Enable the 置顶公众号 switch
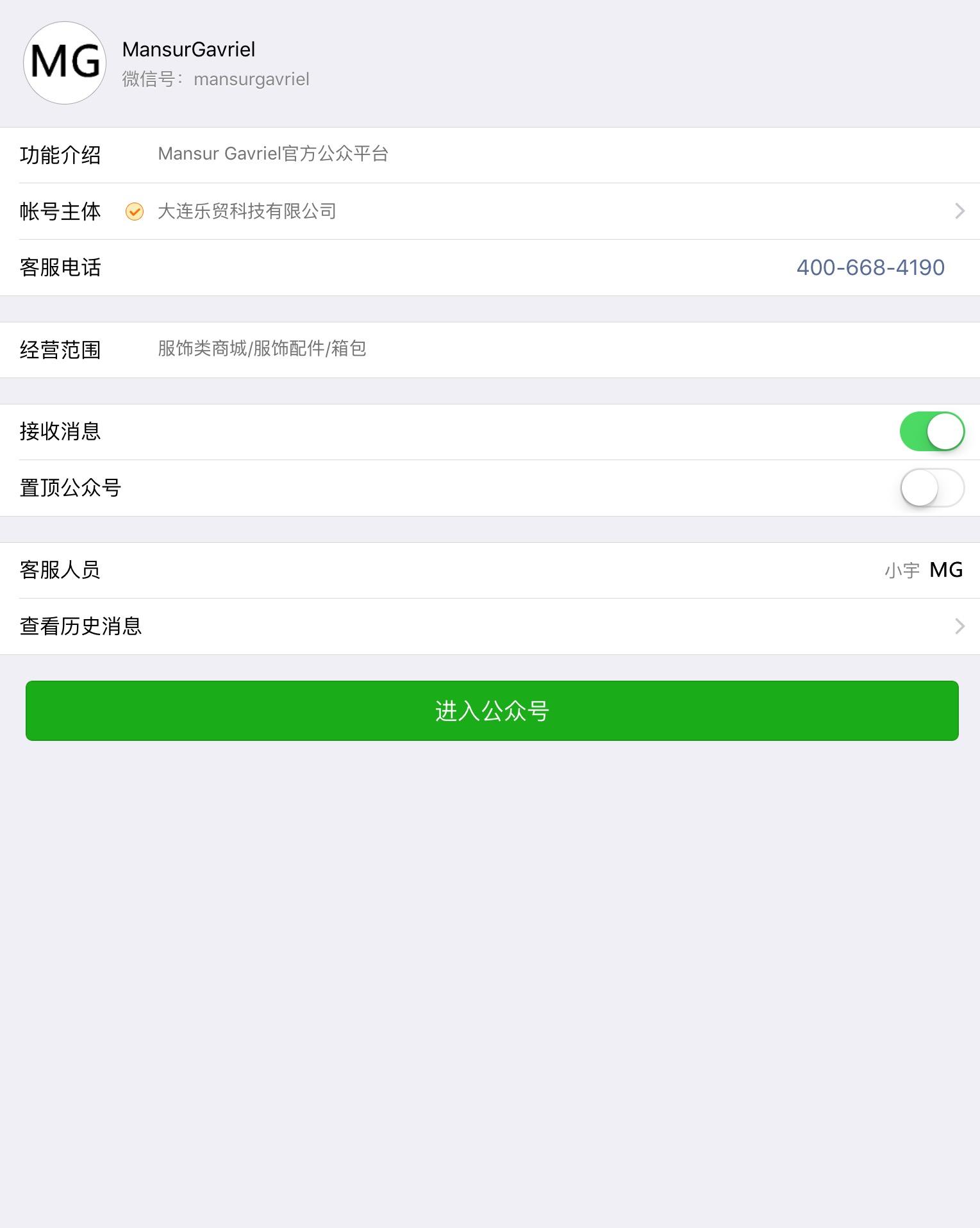The width and height of the screenshot is (980, 1228). coord(931,488)
